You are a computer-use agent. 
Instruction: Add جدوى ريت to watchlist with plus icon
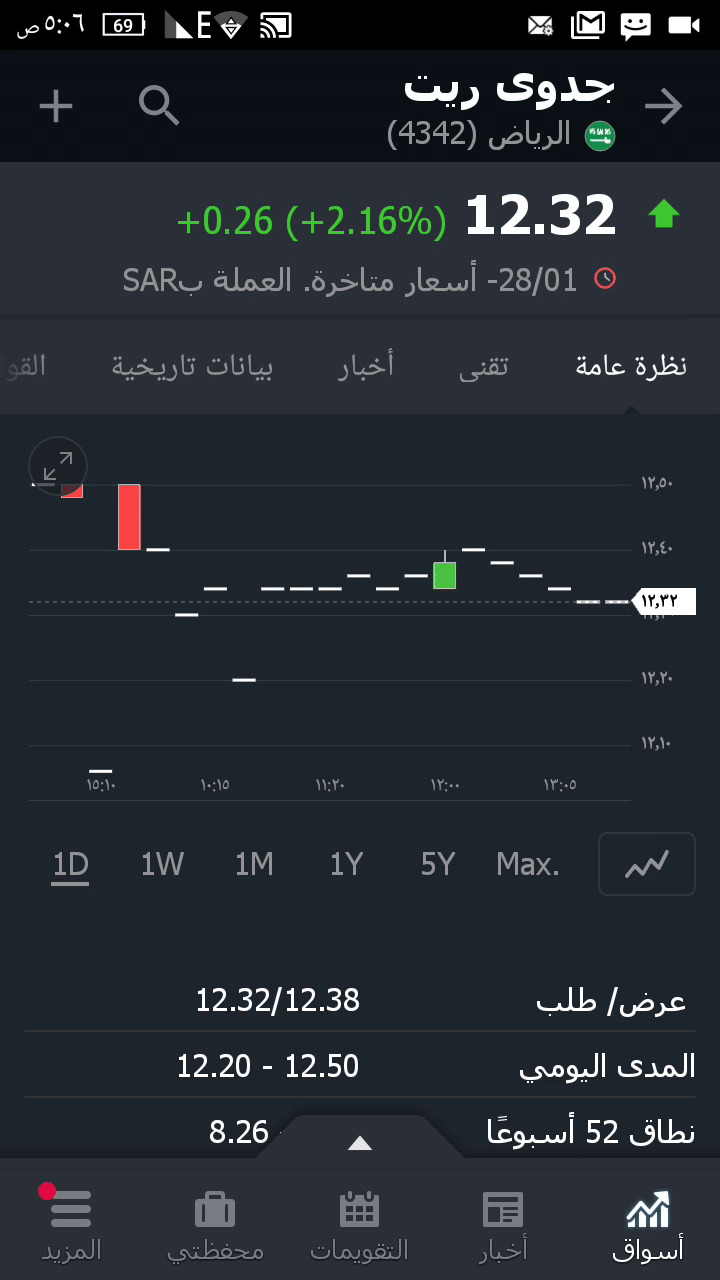[x=56, y=106]
